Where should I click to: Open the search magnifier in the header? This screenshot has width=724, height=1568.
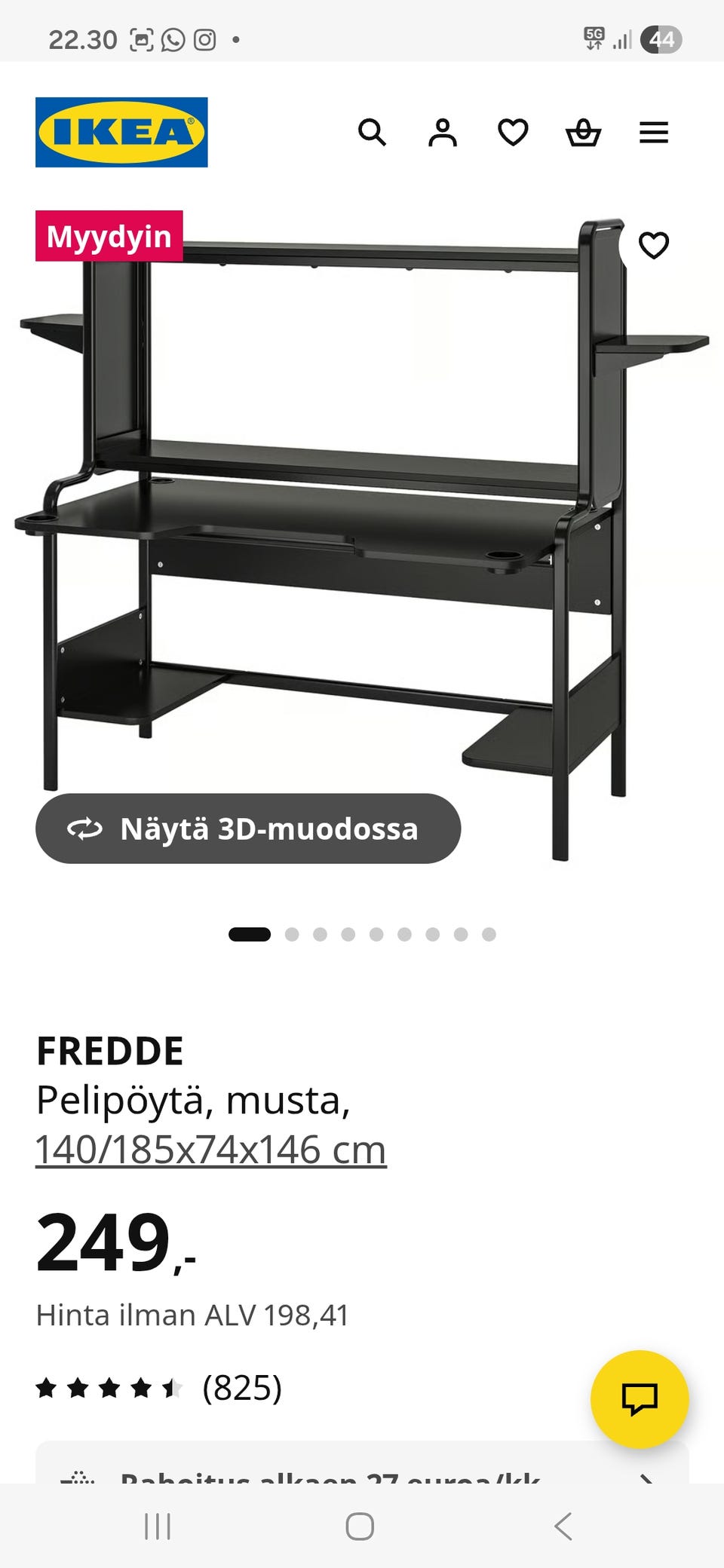(x=372, y=133)
